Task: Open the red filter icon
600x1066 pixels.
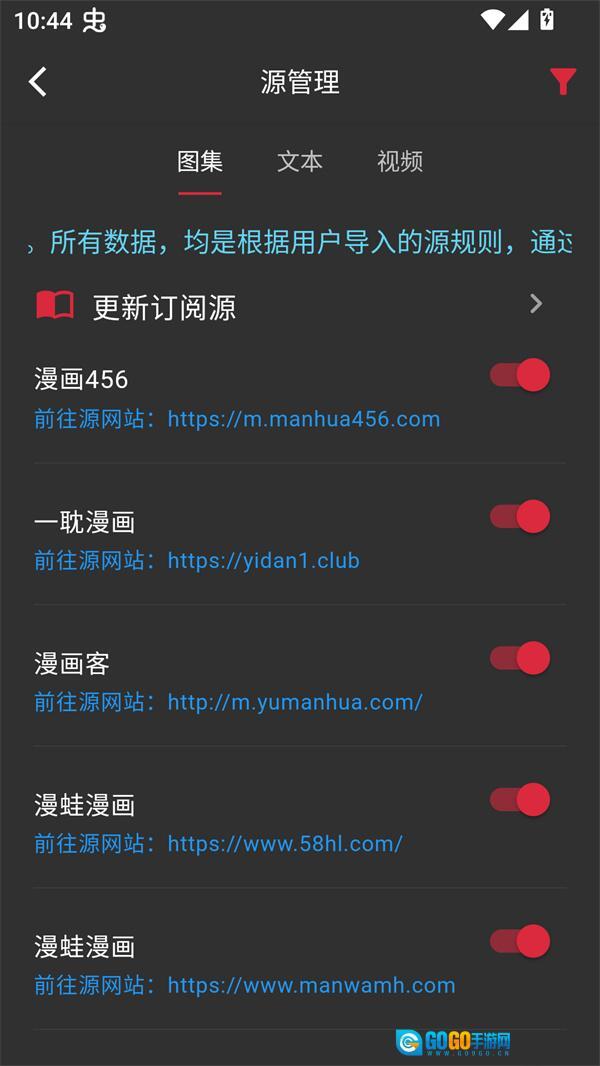Action: (563, 82)
